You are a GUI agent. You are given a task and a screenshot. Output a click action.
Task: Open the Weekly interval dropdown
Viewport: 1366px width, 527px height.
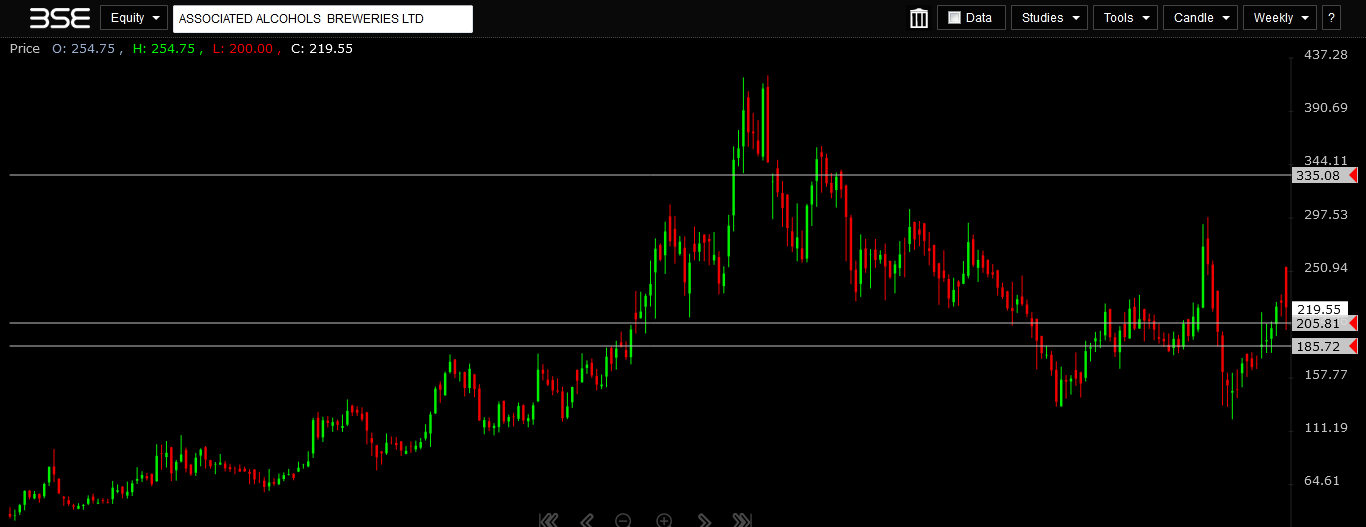point(1279,18)
